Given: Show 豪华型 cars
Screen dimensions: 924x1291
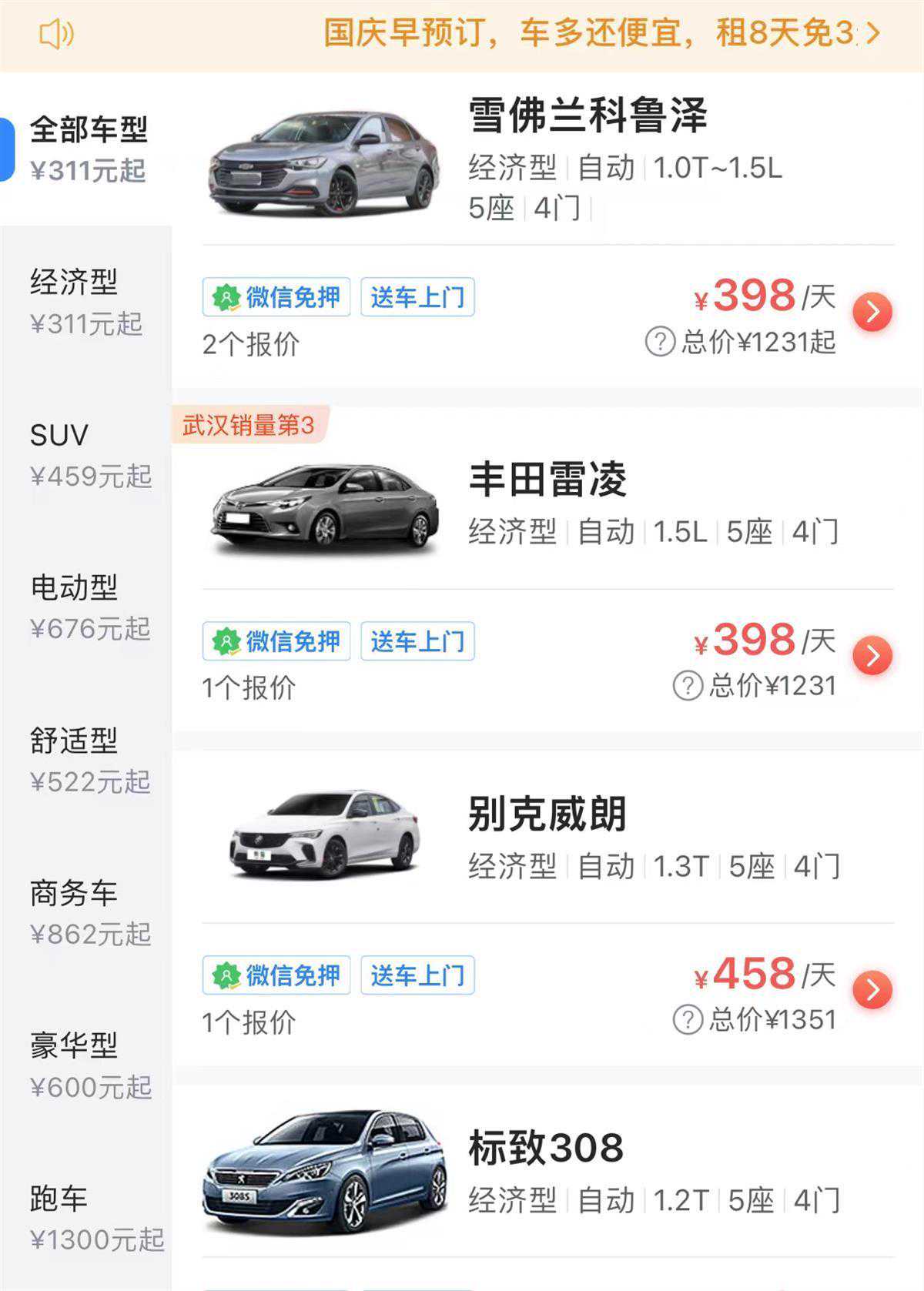Looking at the screenshot, I should 89,1065.
